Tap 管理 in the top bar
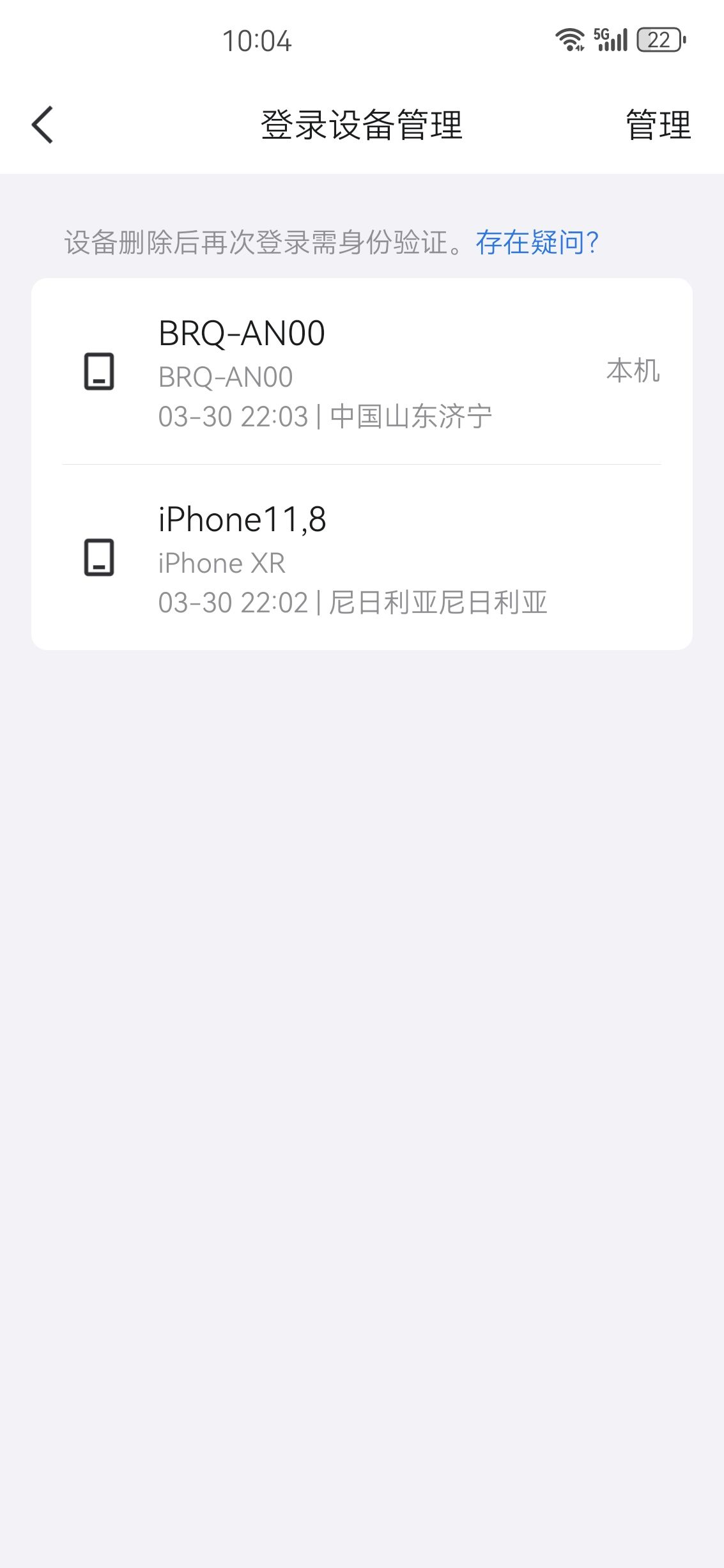This screenshot has width=724, height=1568. click(x=658, y=125)
